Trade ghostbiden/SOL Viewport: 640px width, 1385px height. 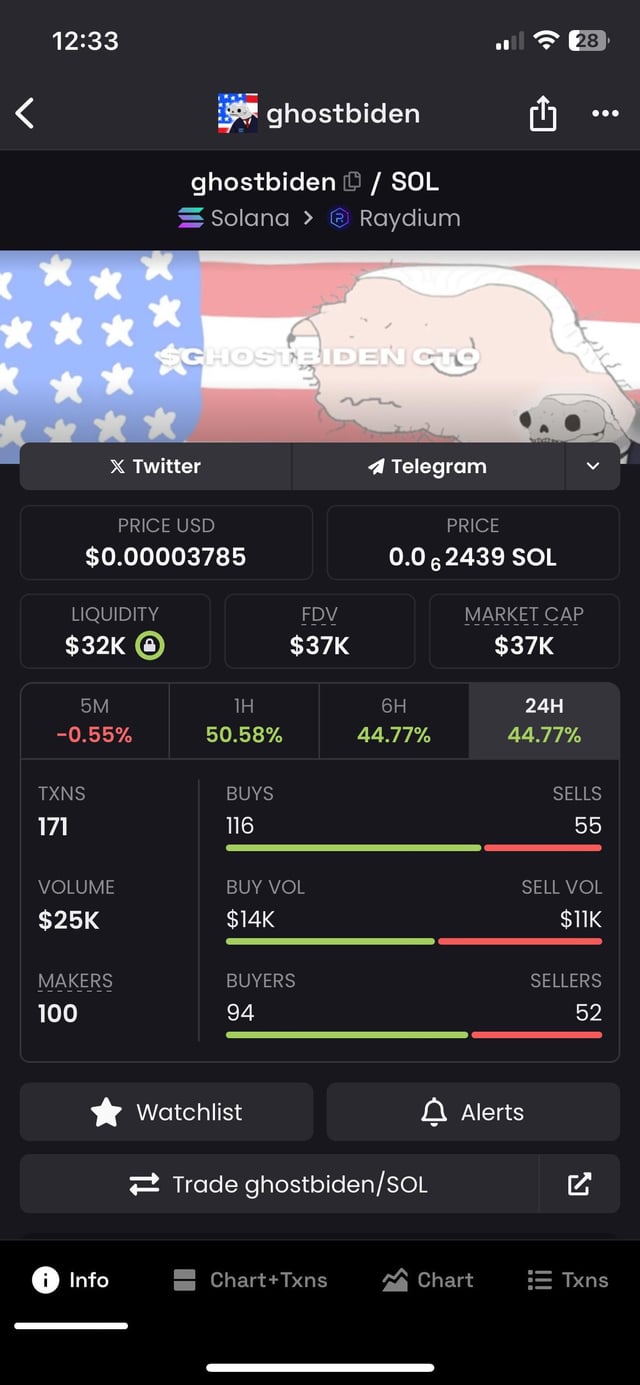click(279, 1185)
